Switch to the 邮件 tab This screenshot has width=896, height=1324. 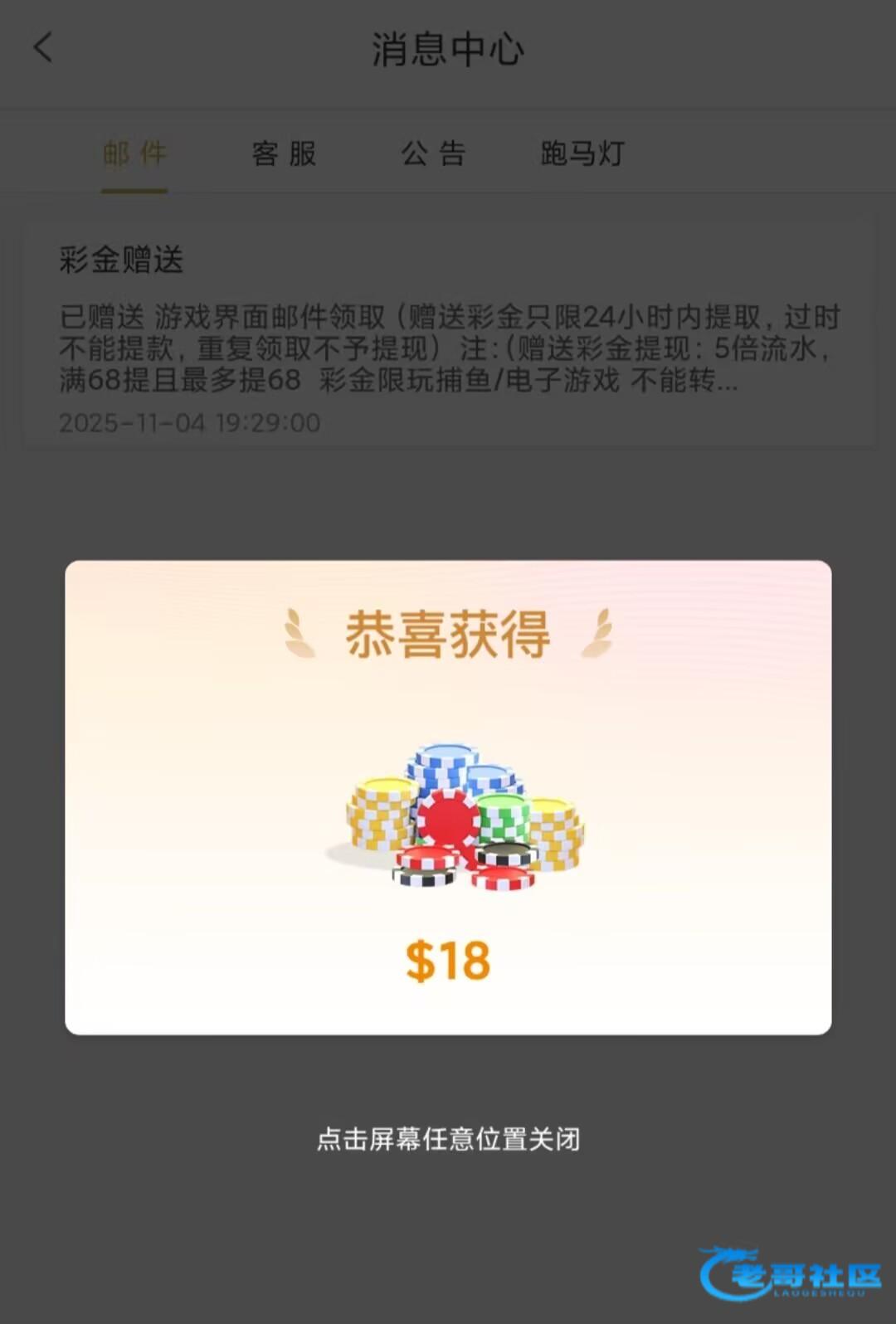point(134,153)
